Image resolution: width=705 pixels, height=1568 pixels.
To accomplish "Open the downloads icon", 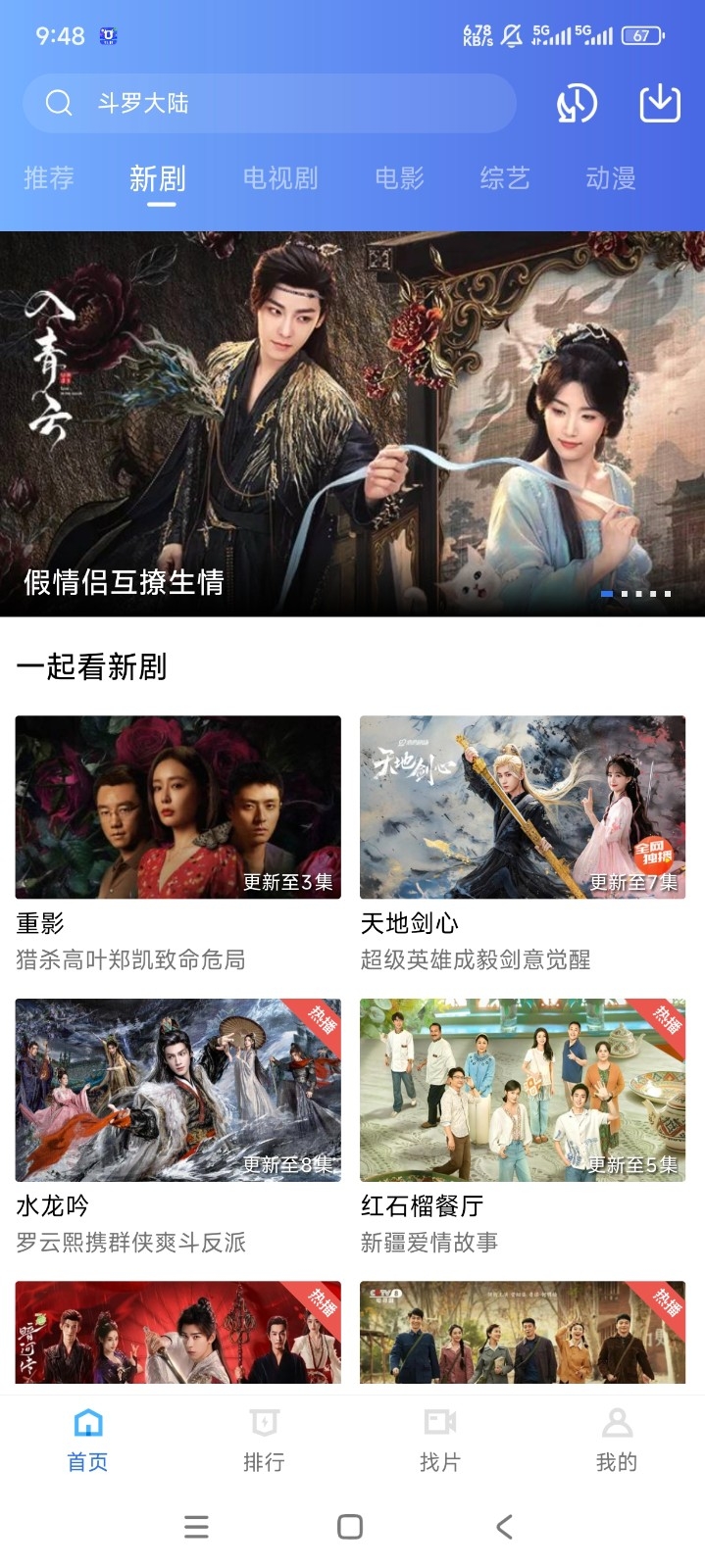I will click(660, 103).
